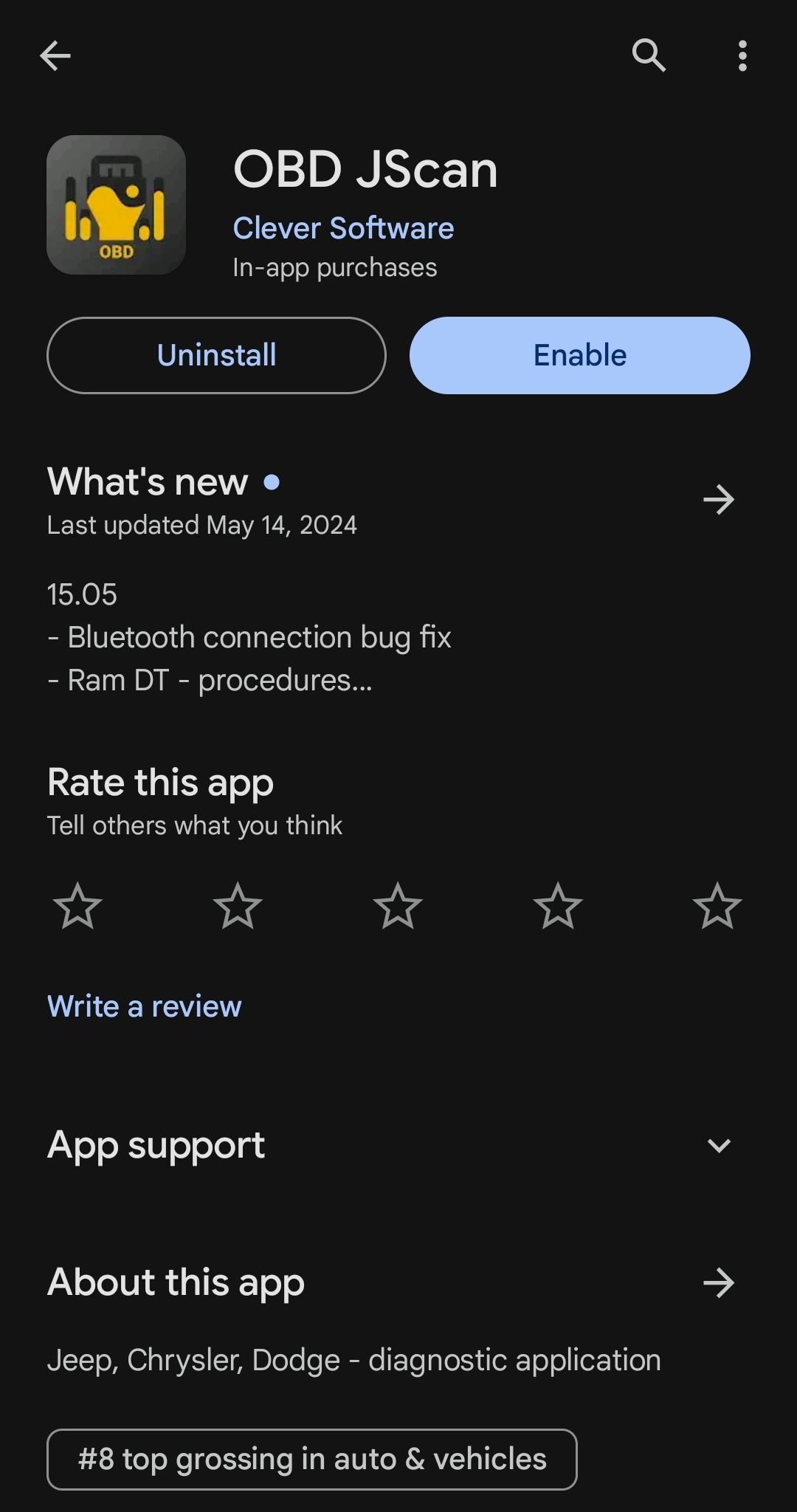The width and height of the screenshot is (797, 1512).
Task: Open the Play Store search
Action: (649, 55)
